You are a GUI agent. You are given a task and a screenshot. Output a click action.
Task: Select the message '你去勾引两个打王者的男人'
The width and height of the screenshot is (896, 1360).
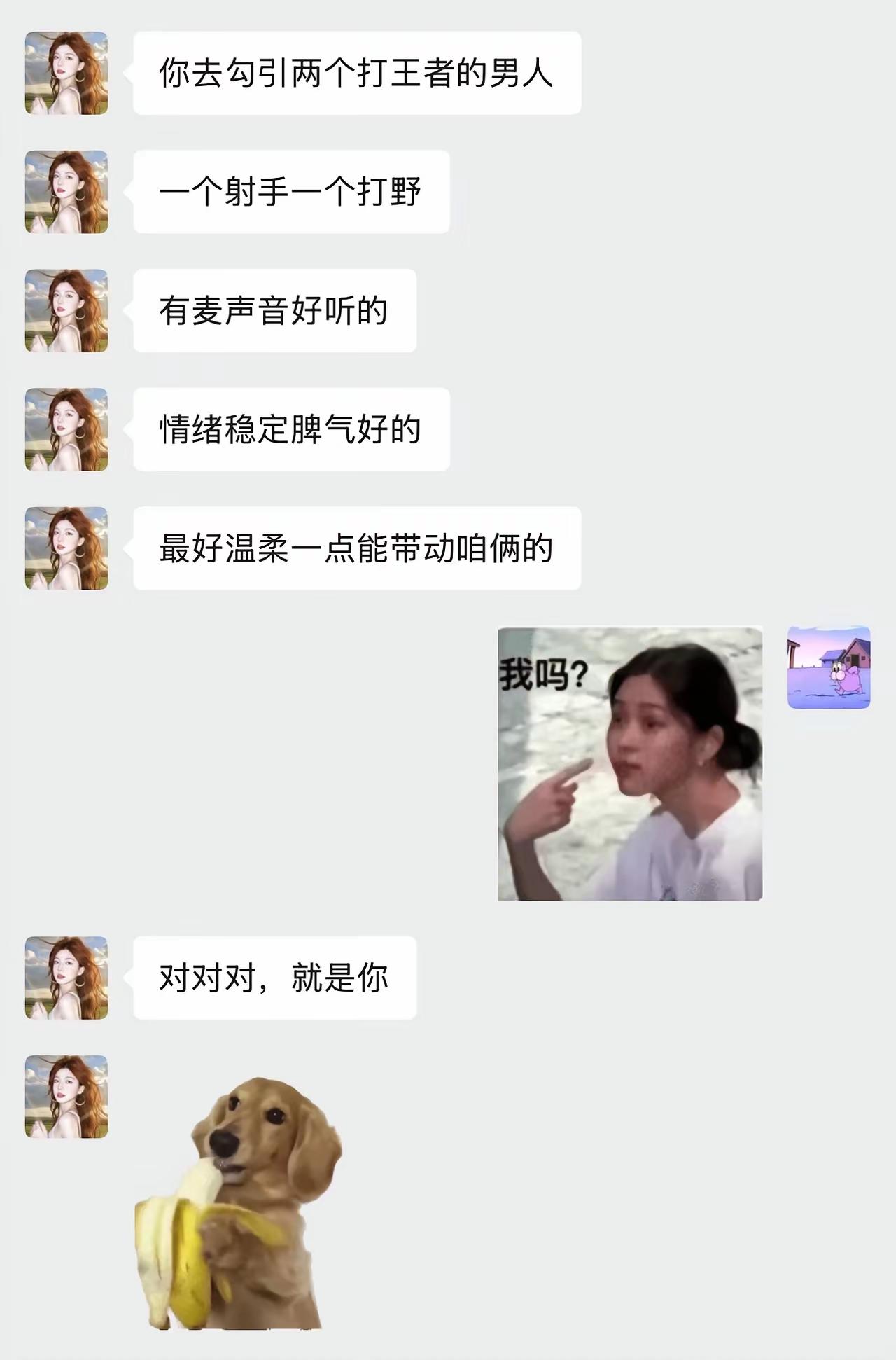tap(357, 74)
